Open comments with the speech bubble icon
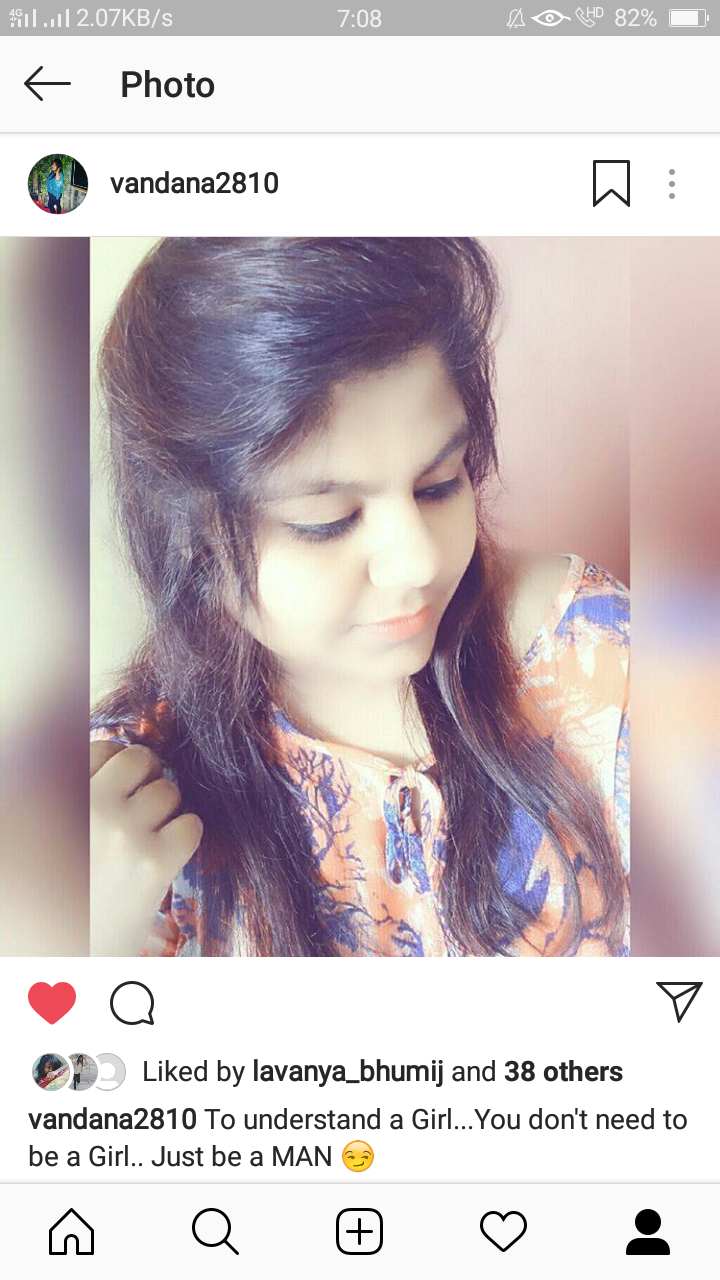 click(x=132, y=1003)
